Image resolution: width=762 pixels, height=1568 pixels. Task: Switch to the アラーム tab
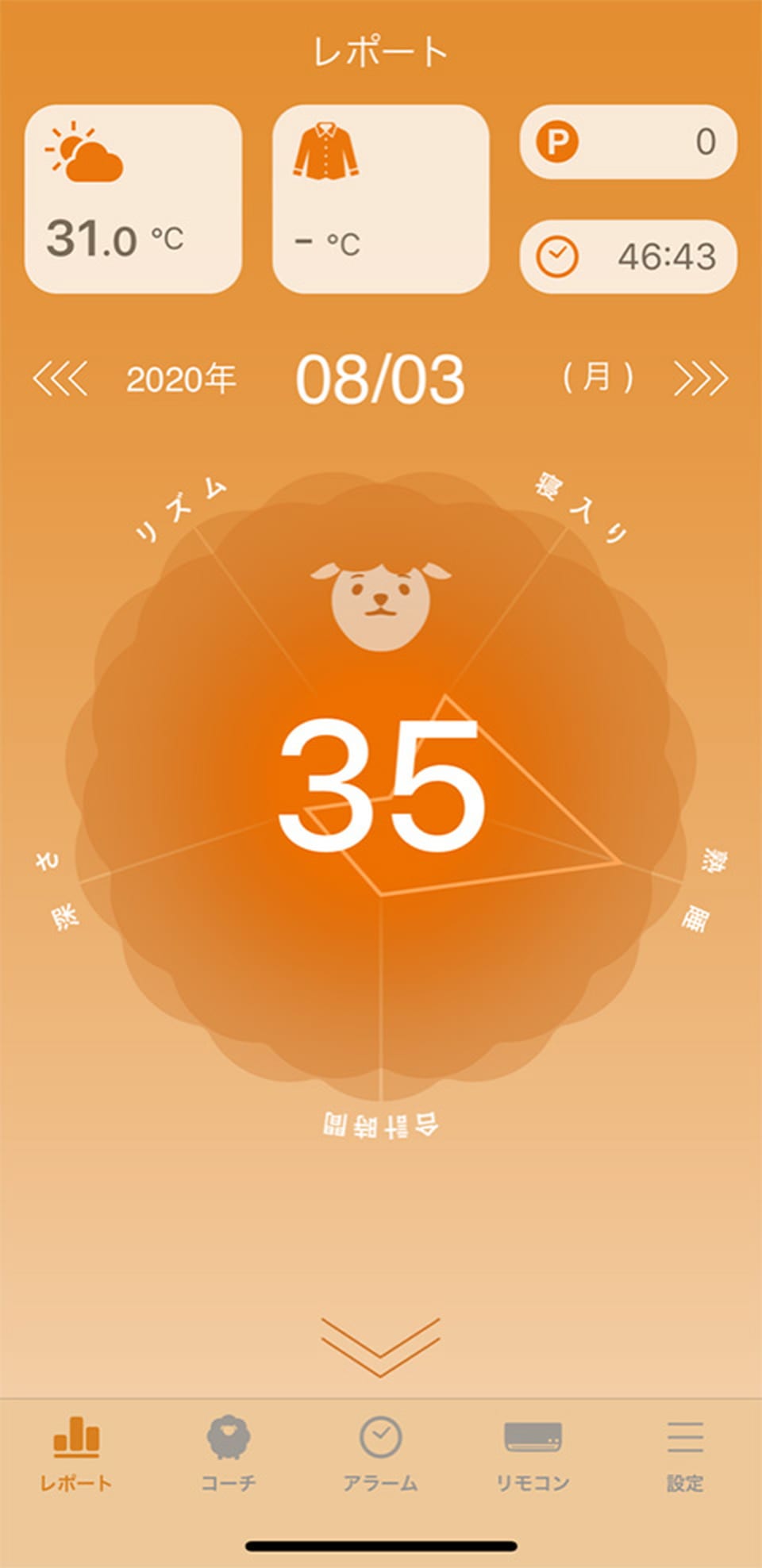[381, 1455]
